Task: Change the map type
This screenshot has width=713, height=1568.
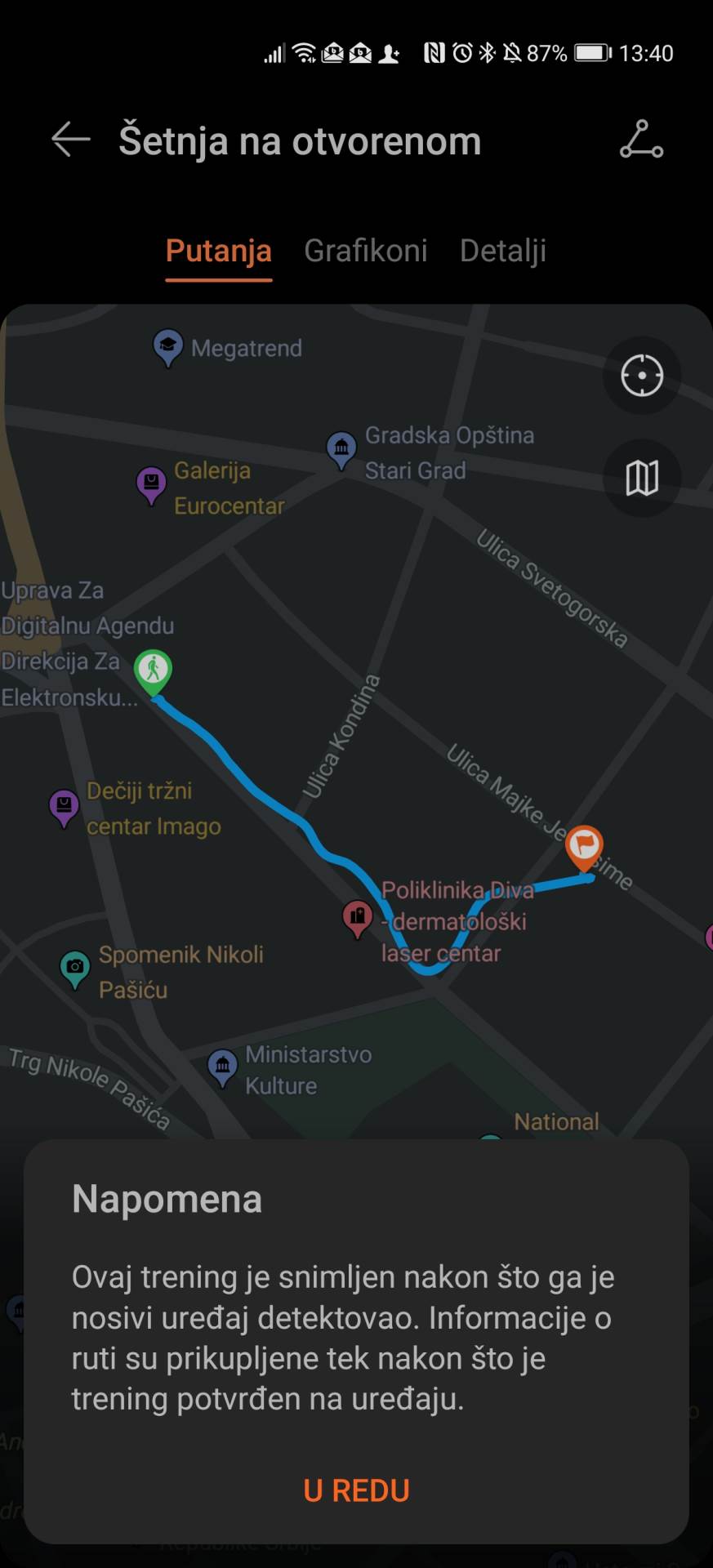Action: pyautogui.click(x=642, y=478)
